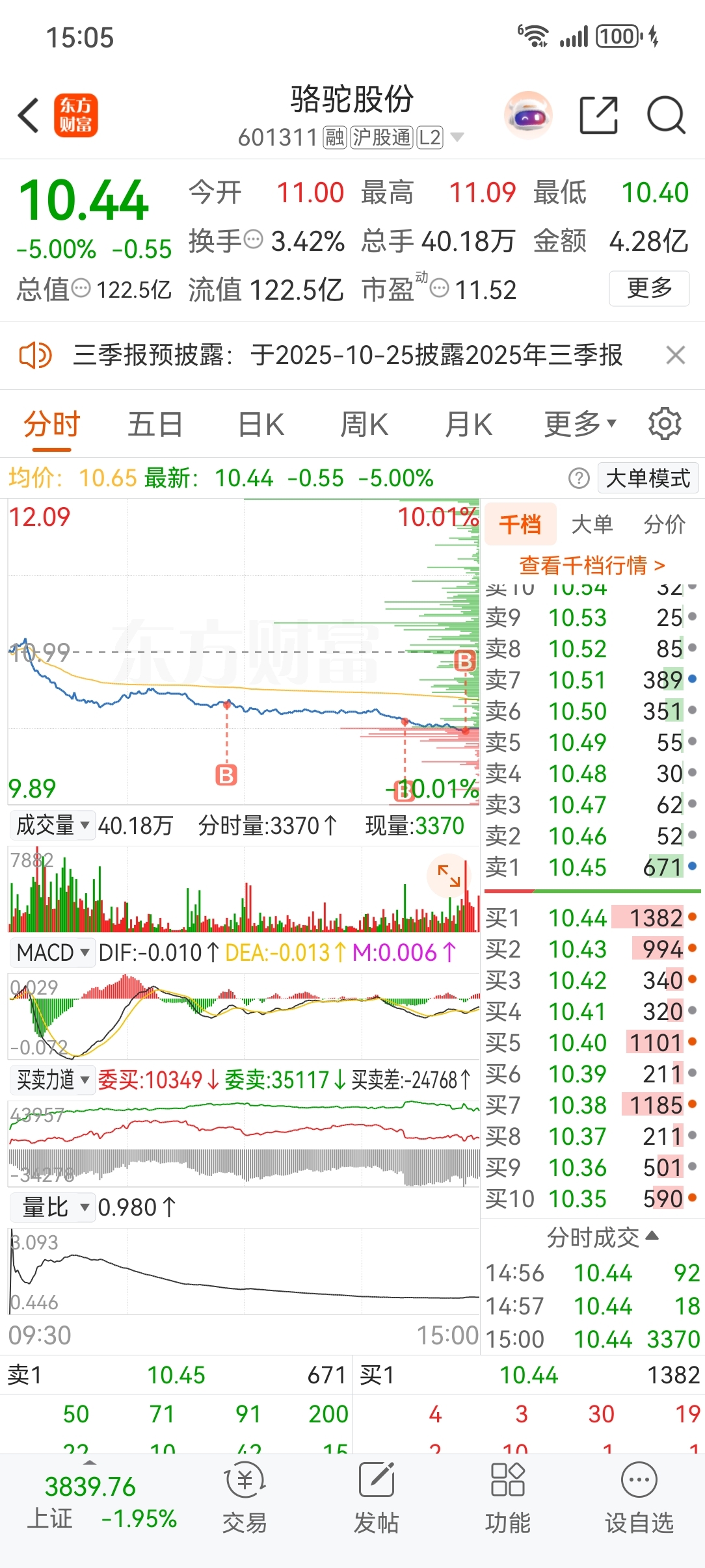705x1568 pixels.
Task: Switch to the 日K chart tab
Action: pos(261,425)
